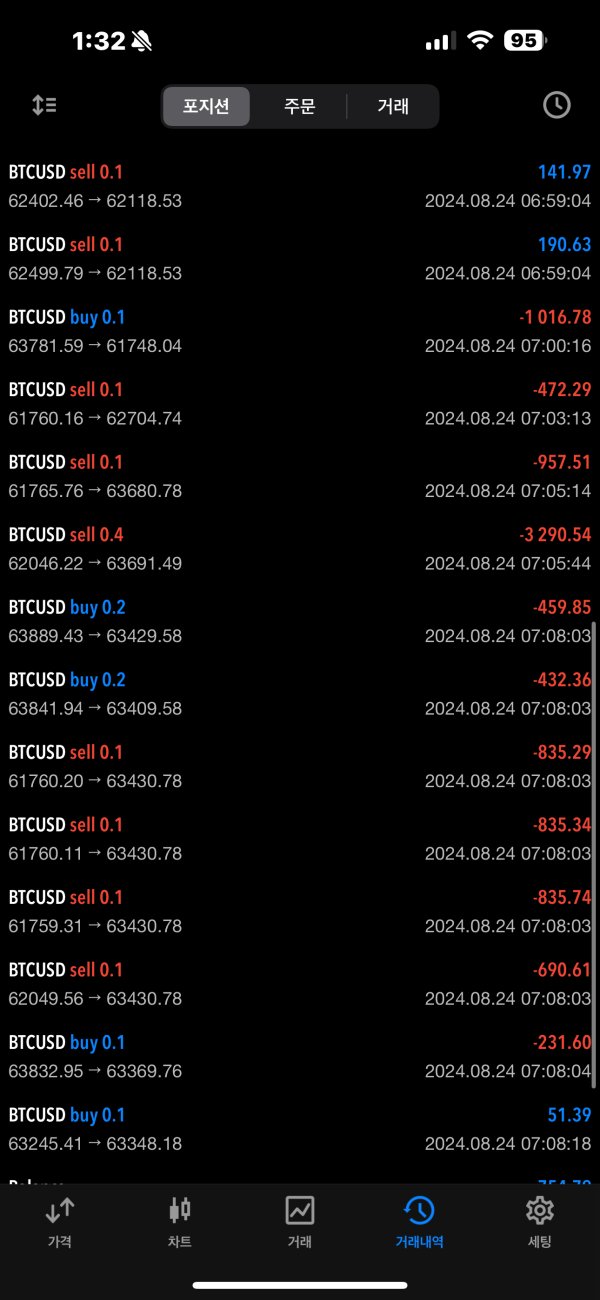Image resolution: width=600 pixels, height=1300 pixels.
Task: Switch to the 거래 bottom tab
Action: (x=300, y=1223)
